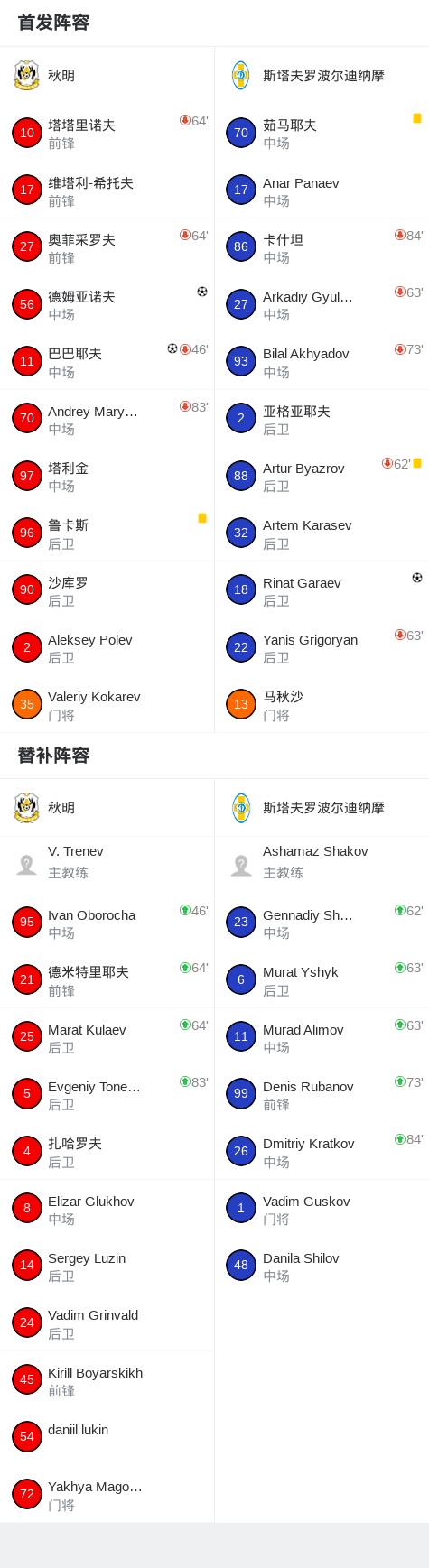The height and width of the screenshot is (1568, 429).
Task: Select Kirill Boyarskikh number 45
Action: pyautogui.click(x=107, y=1380)
